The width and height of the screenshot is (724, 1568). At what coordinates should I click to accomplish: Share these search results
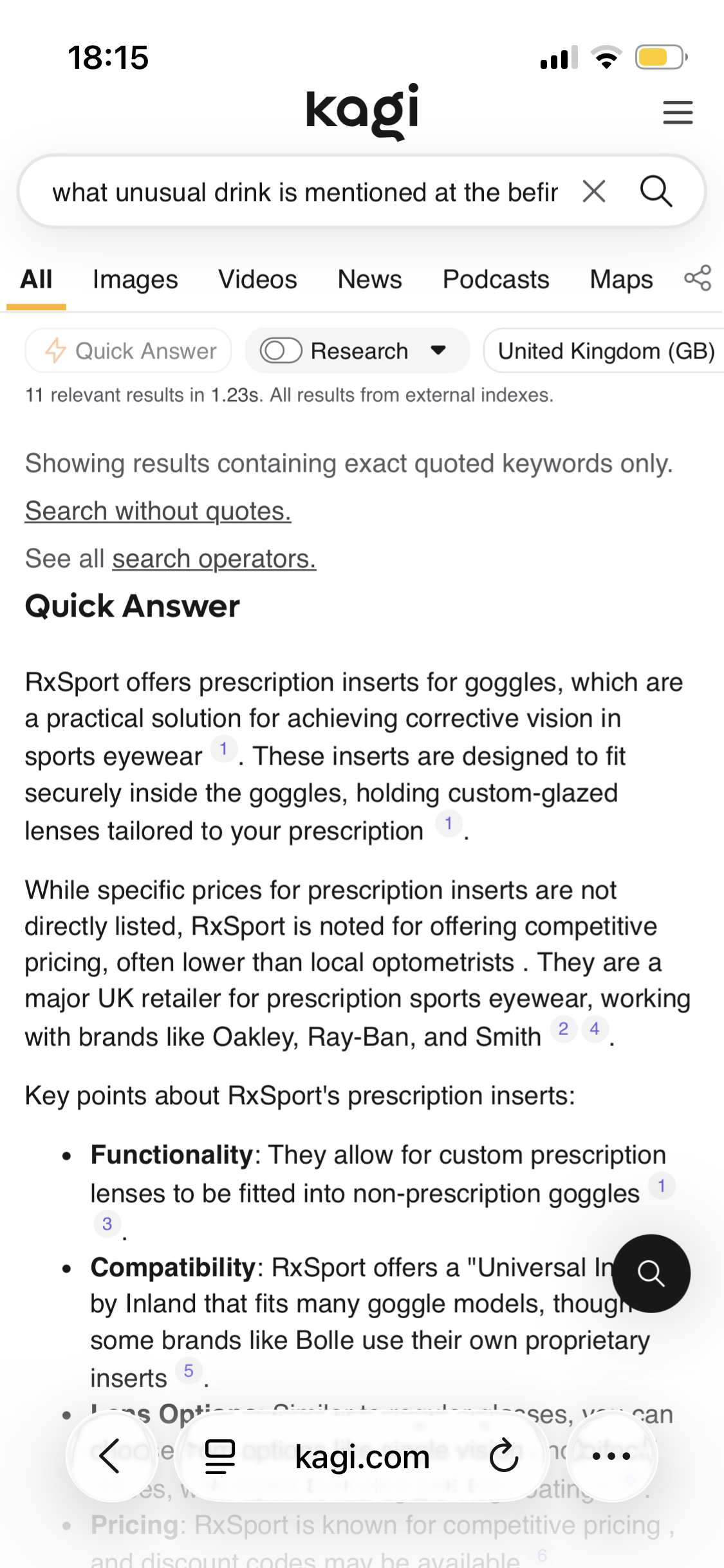(x=698, y=278)
